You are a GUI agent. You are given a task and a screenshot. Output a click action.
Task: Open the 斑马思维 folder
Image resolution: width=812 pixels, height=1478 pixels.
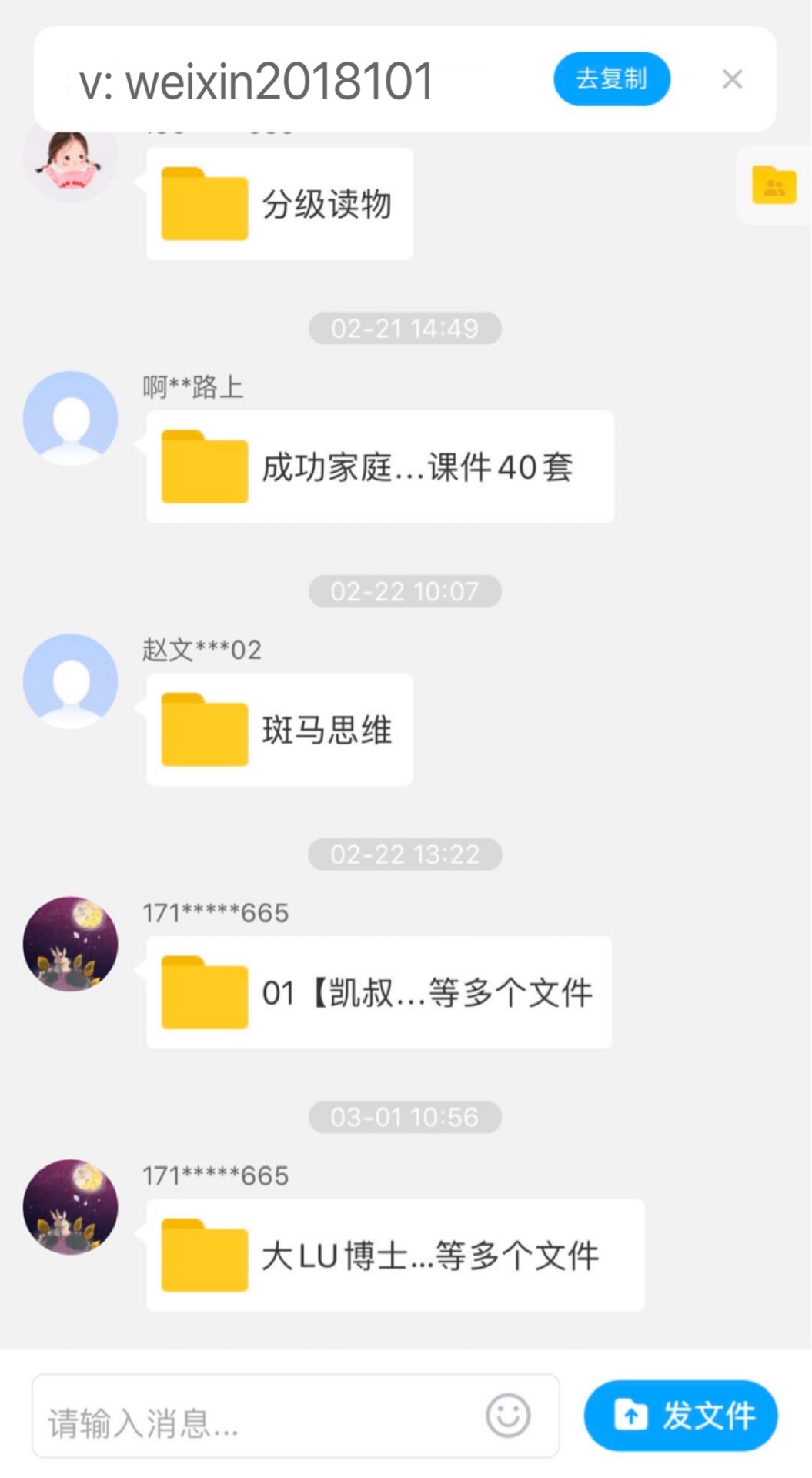[x=279, y=730]
